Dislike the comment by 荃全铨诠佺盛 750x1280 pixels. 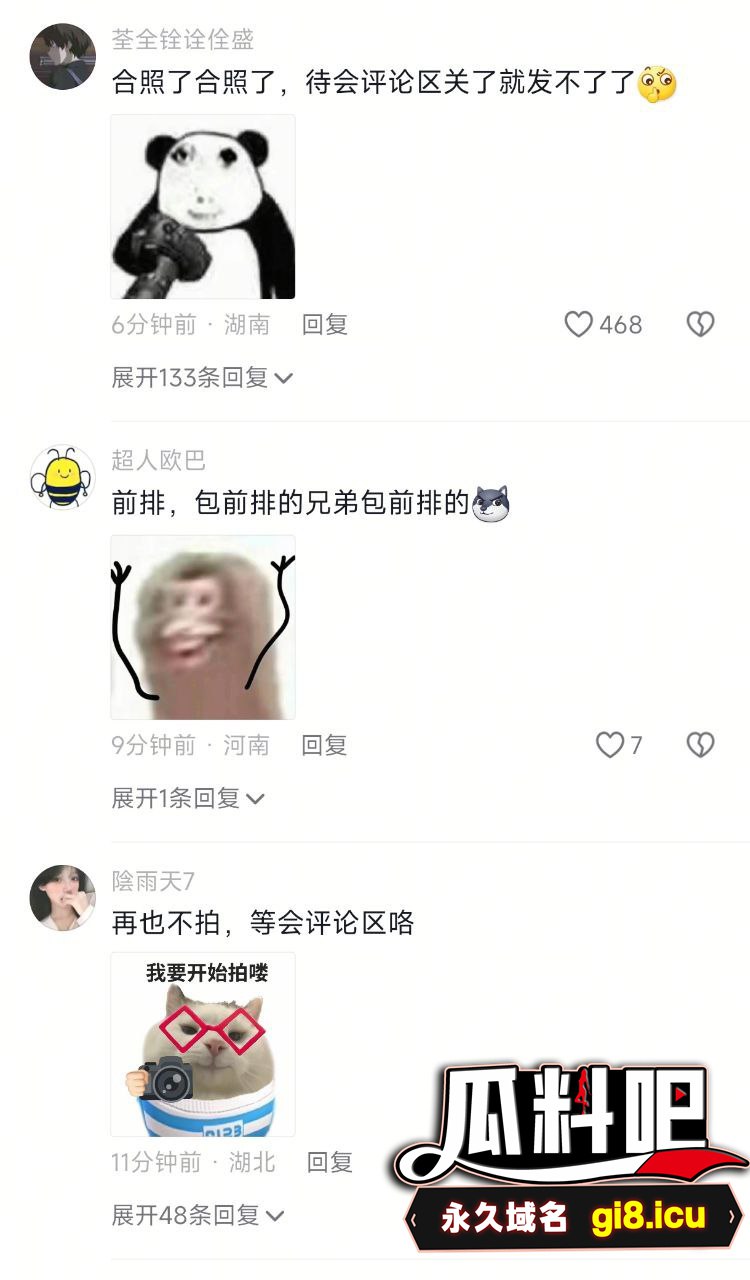(700, 324)
